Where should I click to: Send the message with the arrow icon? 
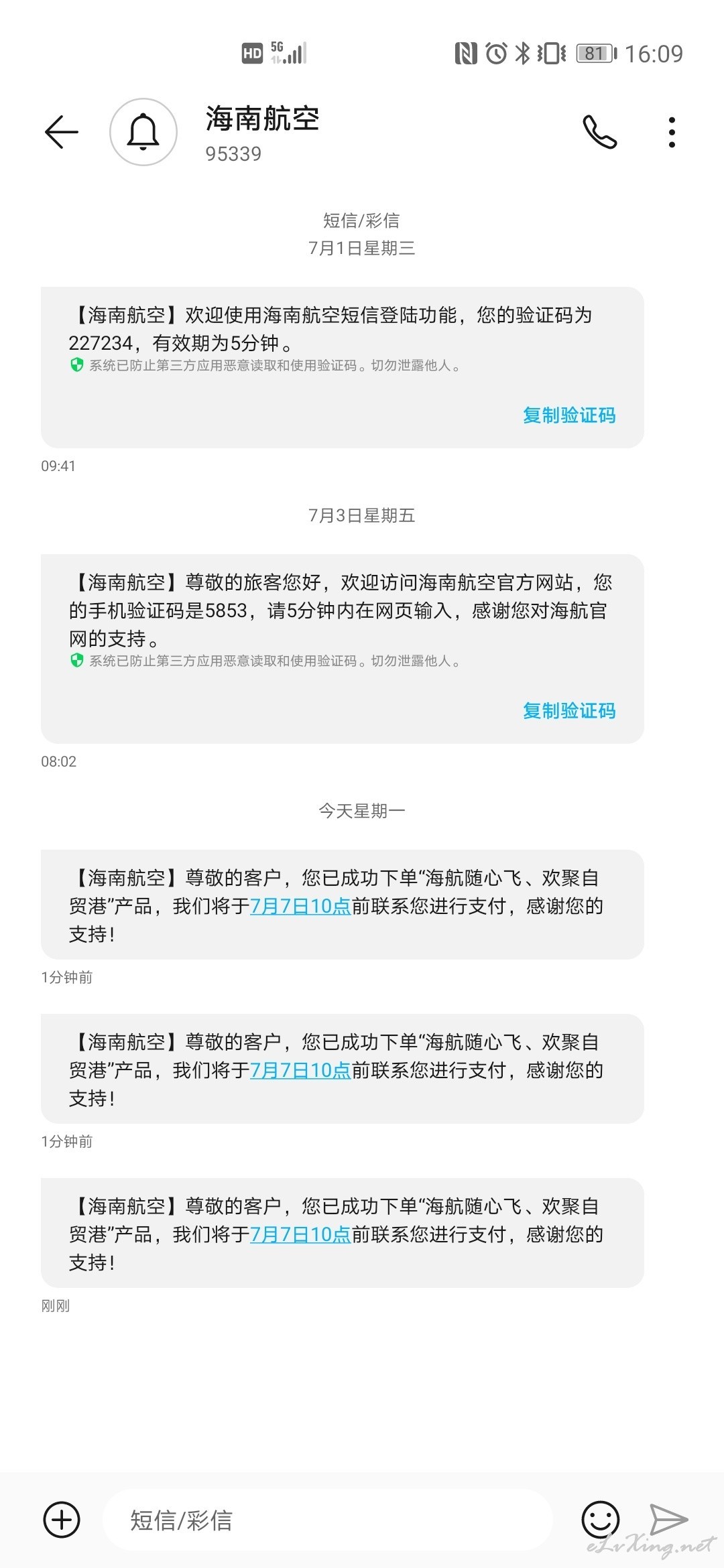668,1518
